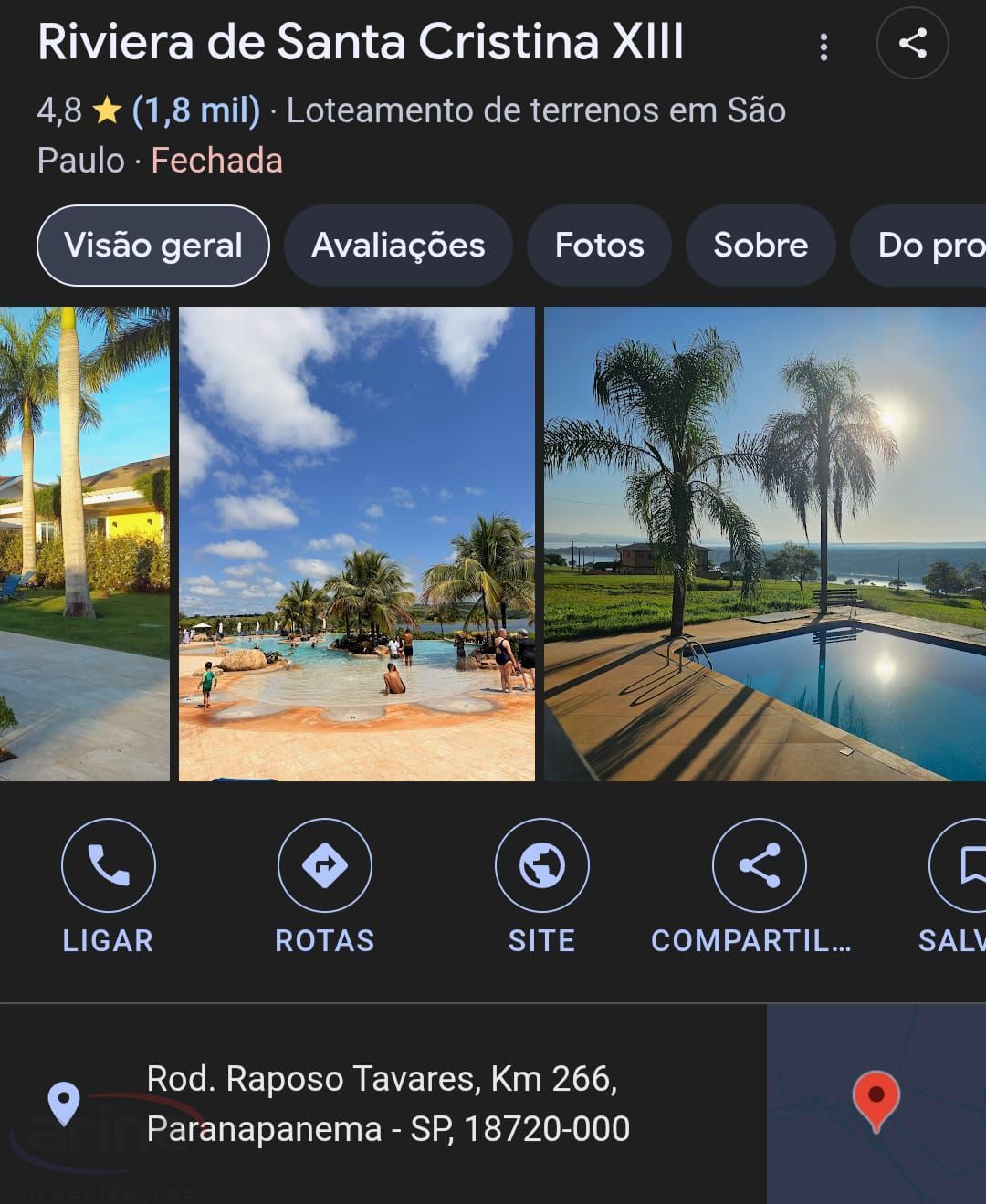986x1204 pixels.
Task: Open the sunset pool photo
Action: [765, 544]
